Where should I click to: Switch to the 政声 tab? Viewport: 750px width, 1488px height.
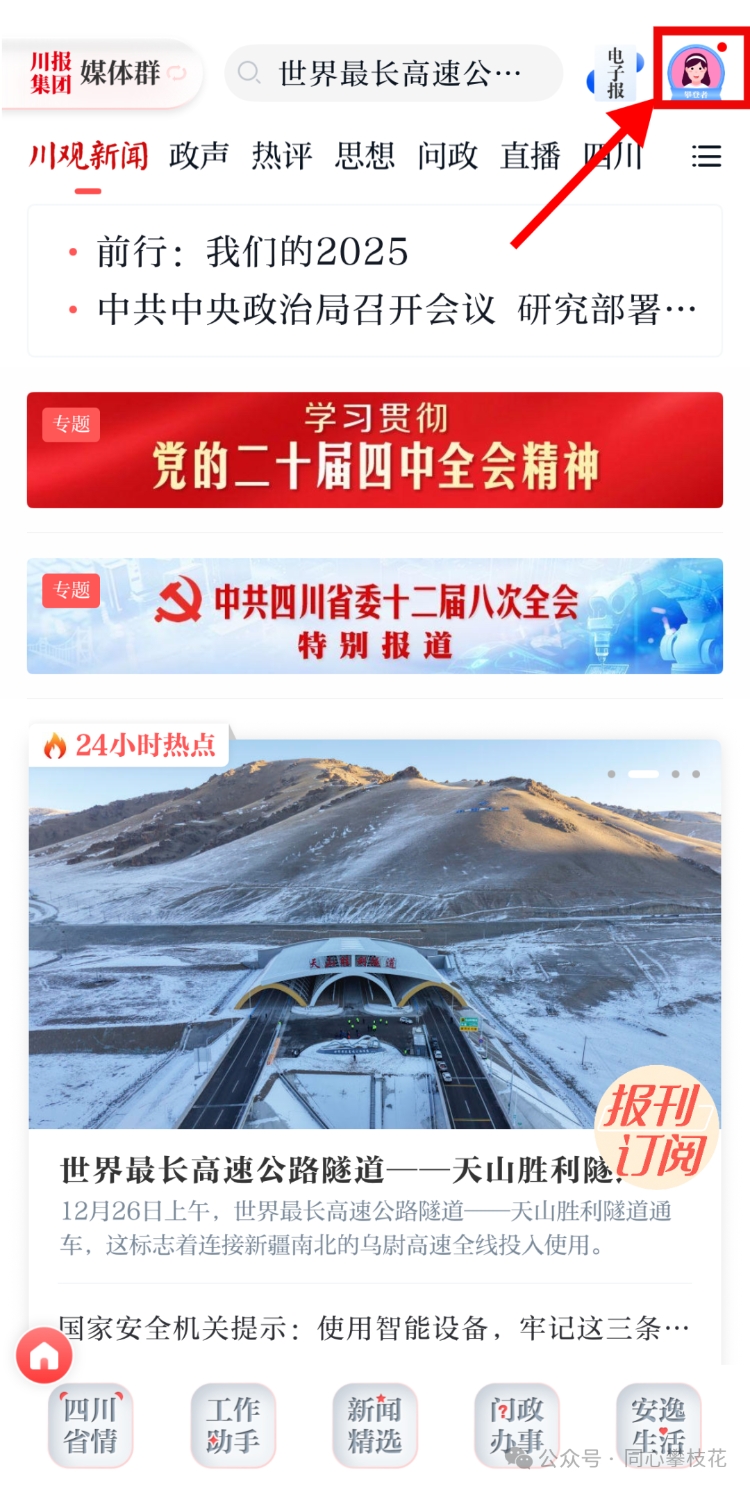[198, 157]
